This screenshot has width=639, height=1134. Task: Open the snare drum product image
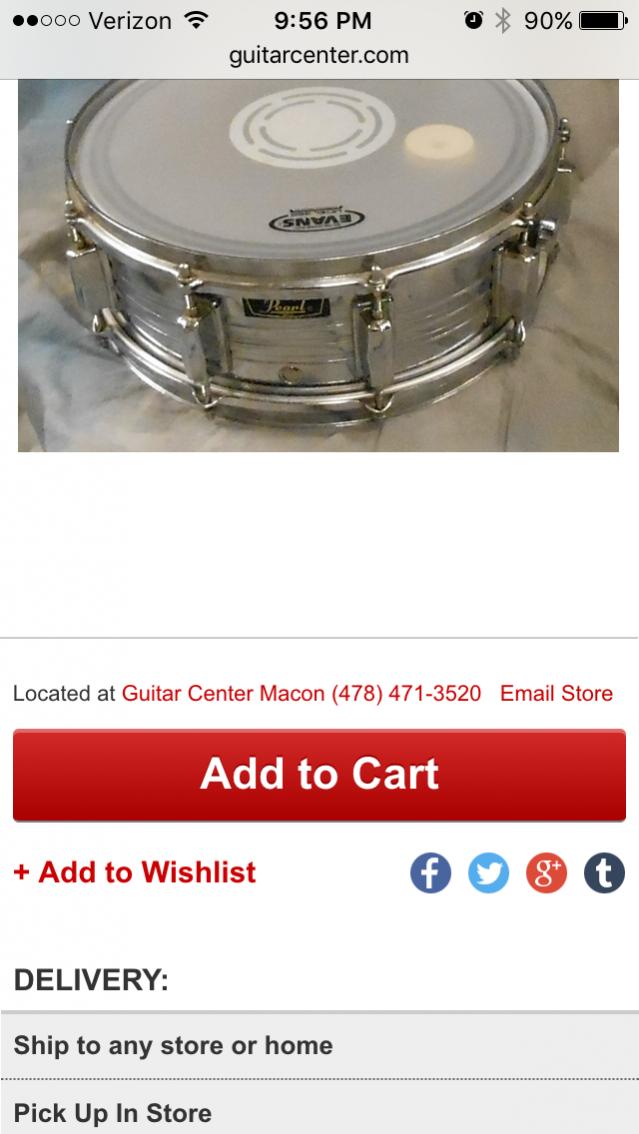[x=318, y=265]
